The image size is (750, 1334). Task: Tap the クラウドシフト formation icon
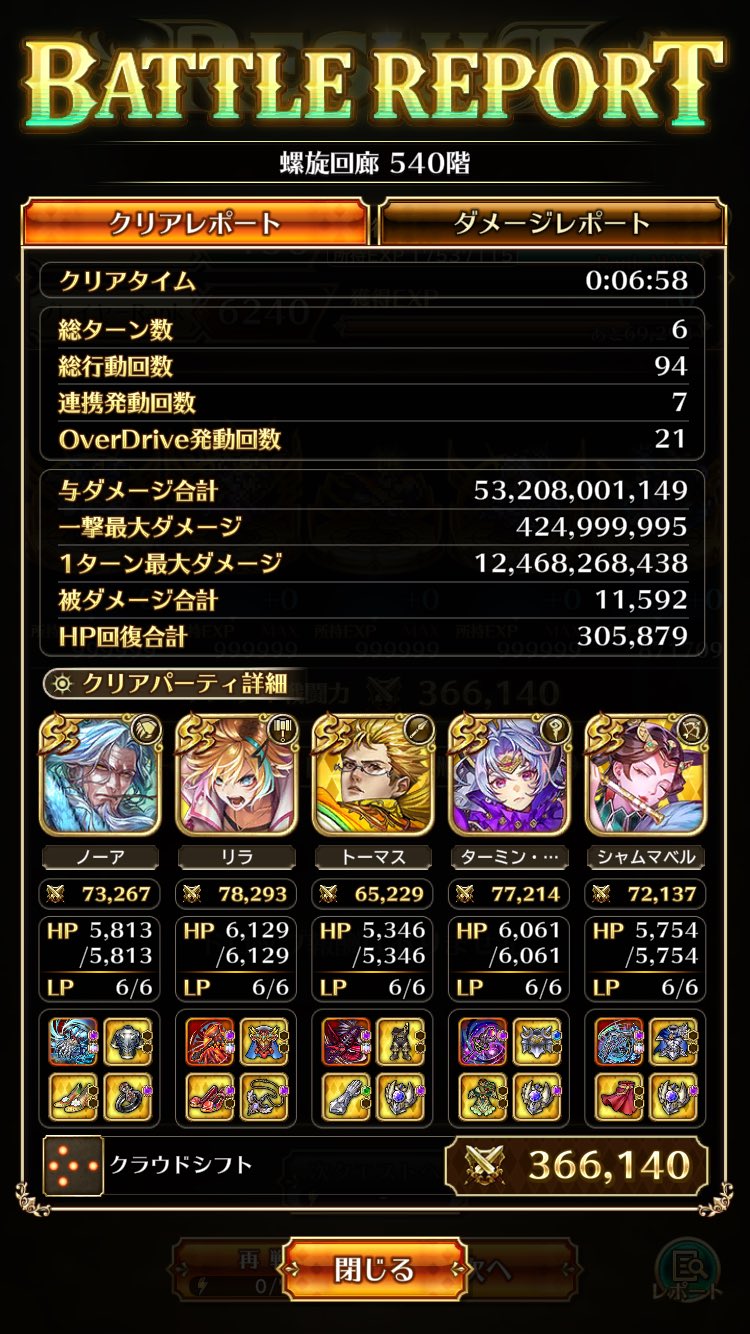(x=73, y=1166)
